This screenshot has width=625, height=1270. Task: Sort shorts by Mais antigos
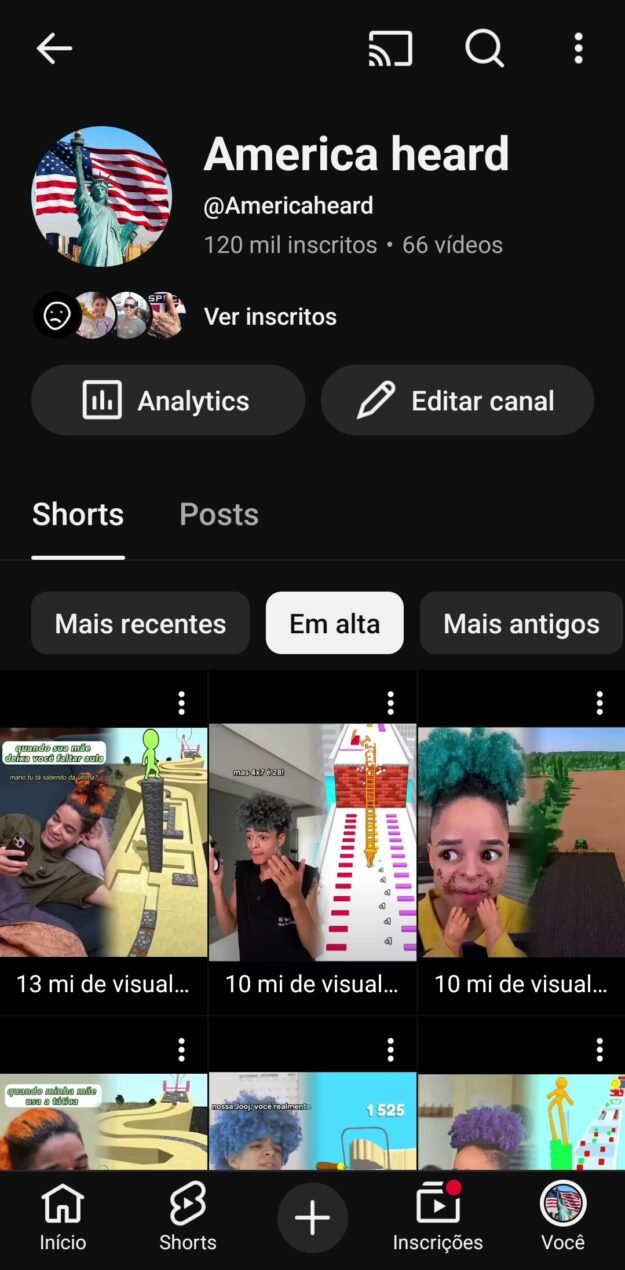[521, 624]
